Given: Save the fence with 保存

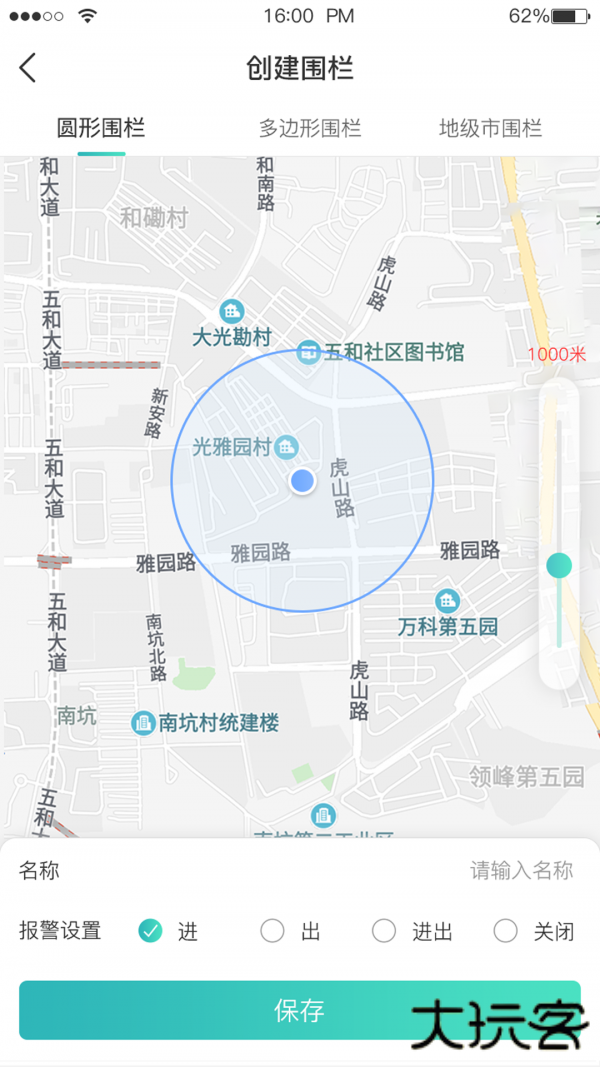Looking at the screenshot, I should 300,1010.
